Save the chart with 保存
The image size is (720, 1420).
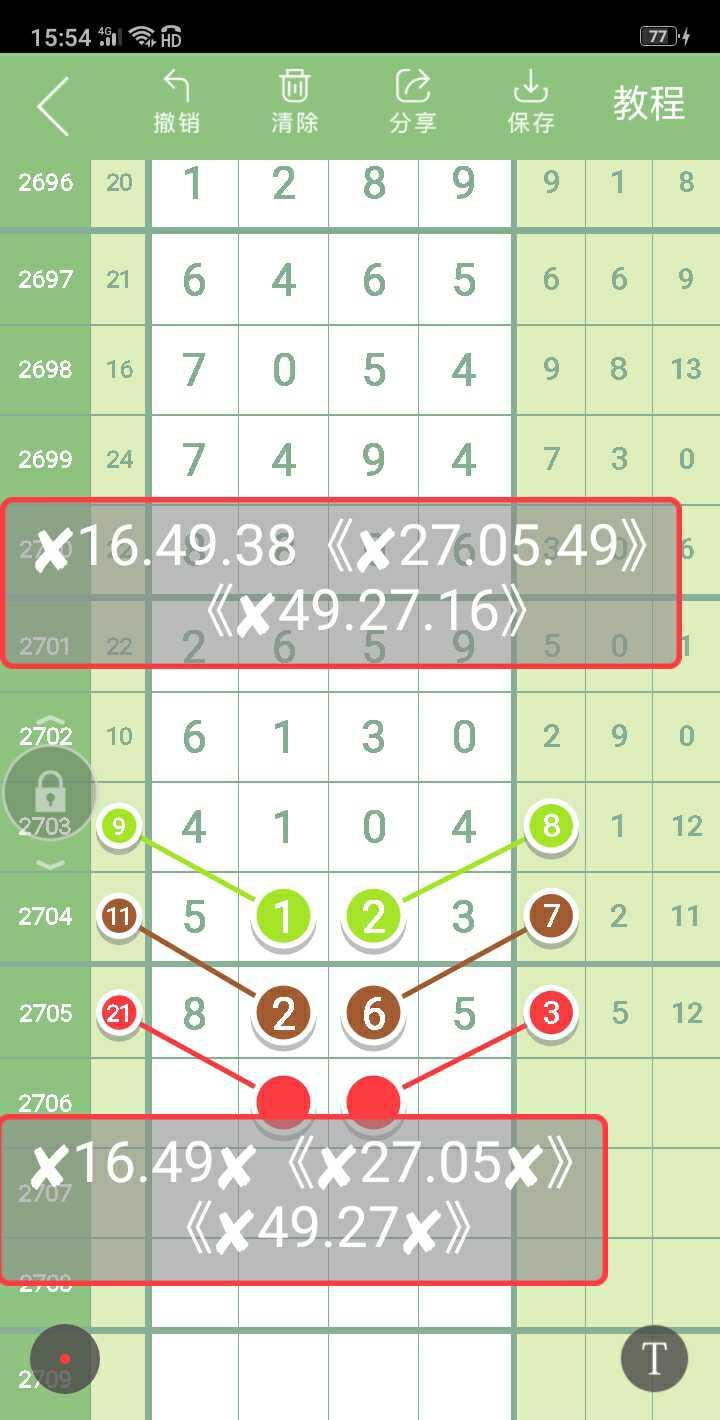coord(531,102)
